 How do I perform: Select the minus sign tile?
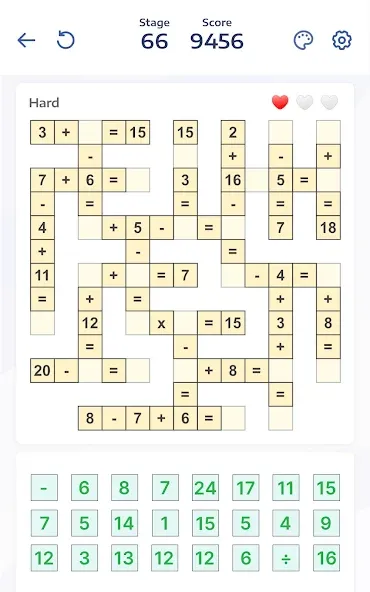coord(44,487)
